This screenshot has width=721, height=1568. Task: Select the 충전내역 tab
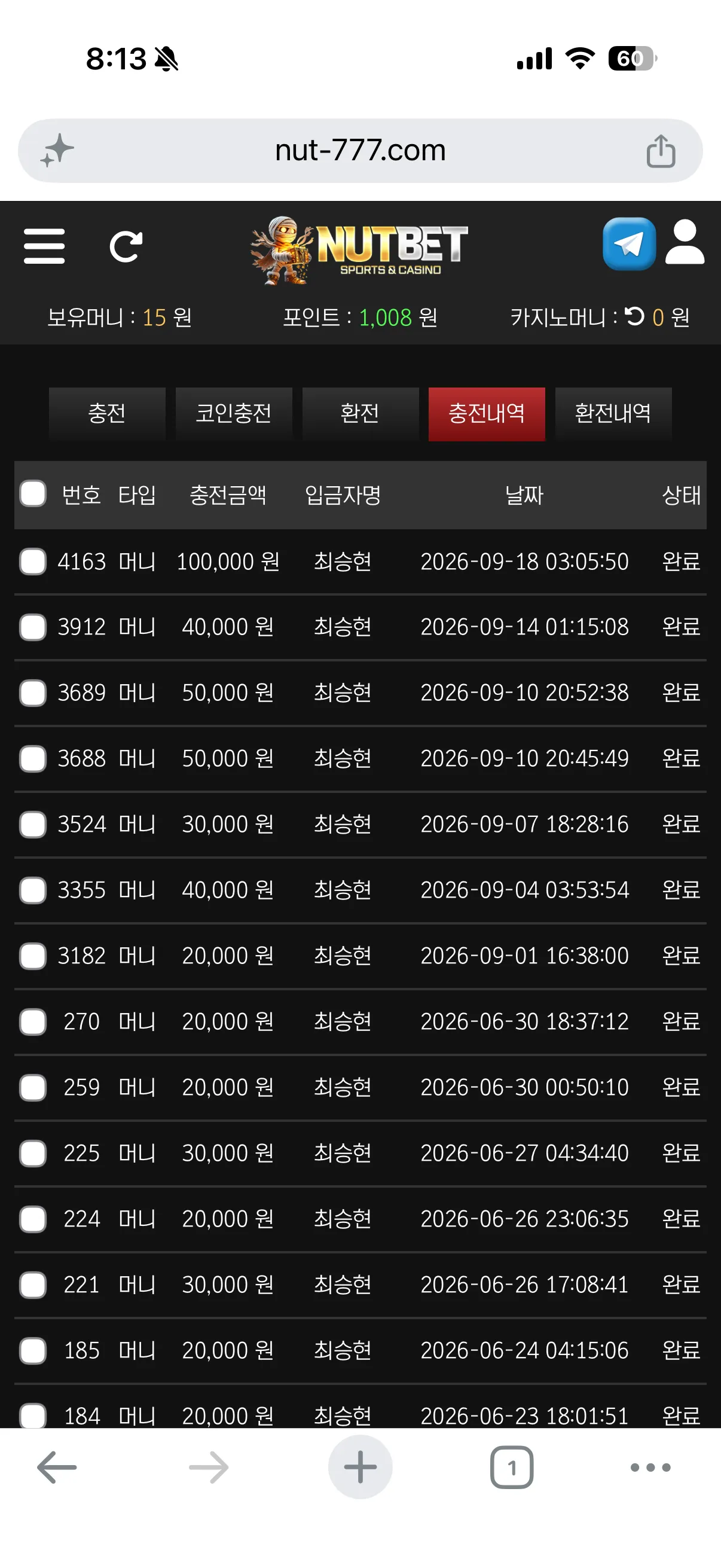pyautogui.click(x=487, y=413)
